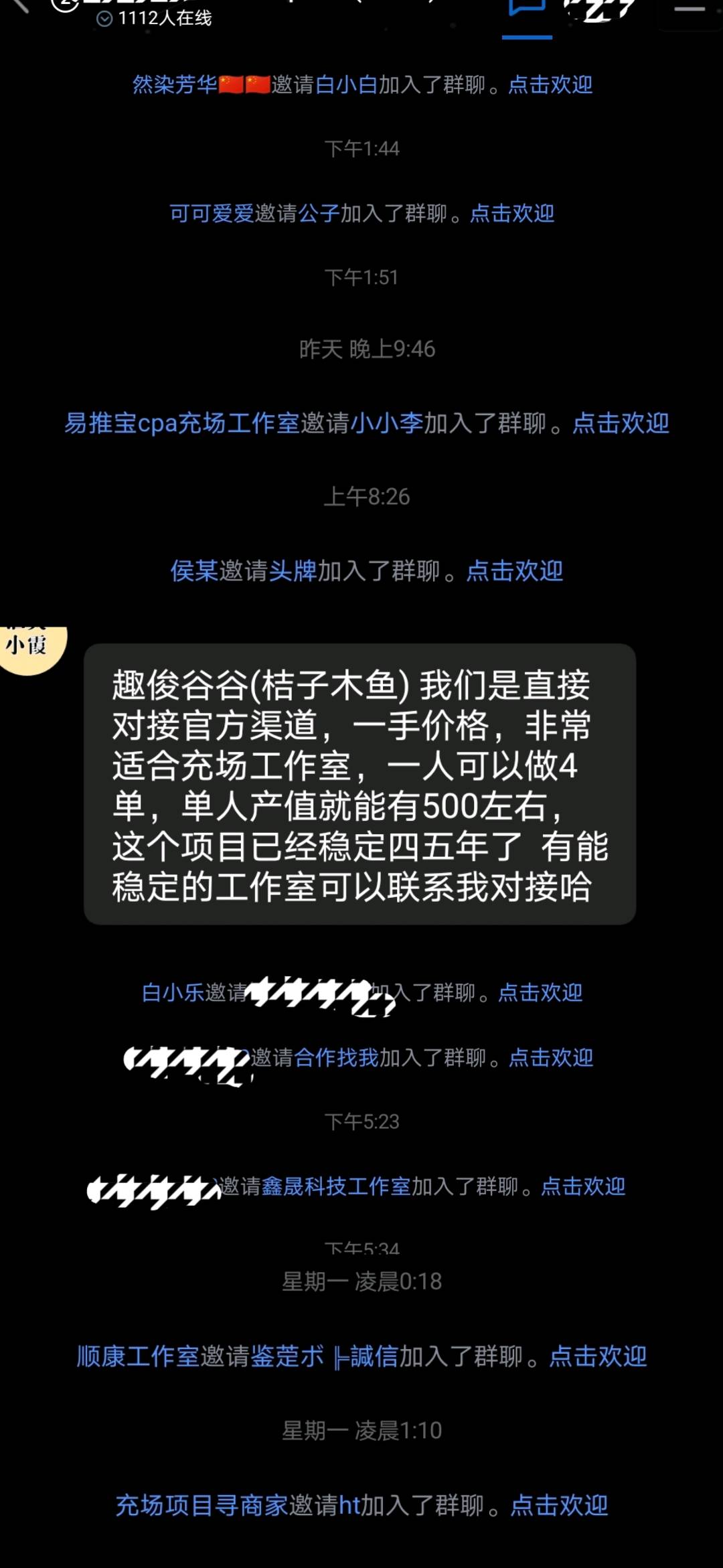
Task: Expand the 1112人在线 online members indicator
Action: 155,19
